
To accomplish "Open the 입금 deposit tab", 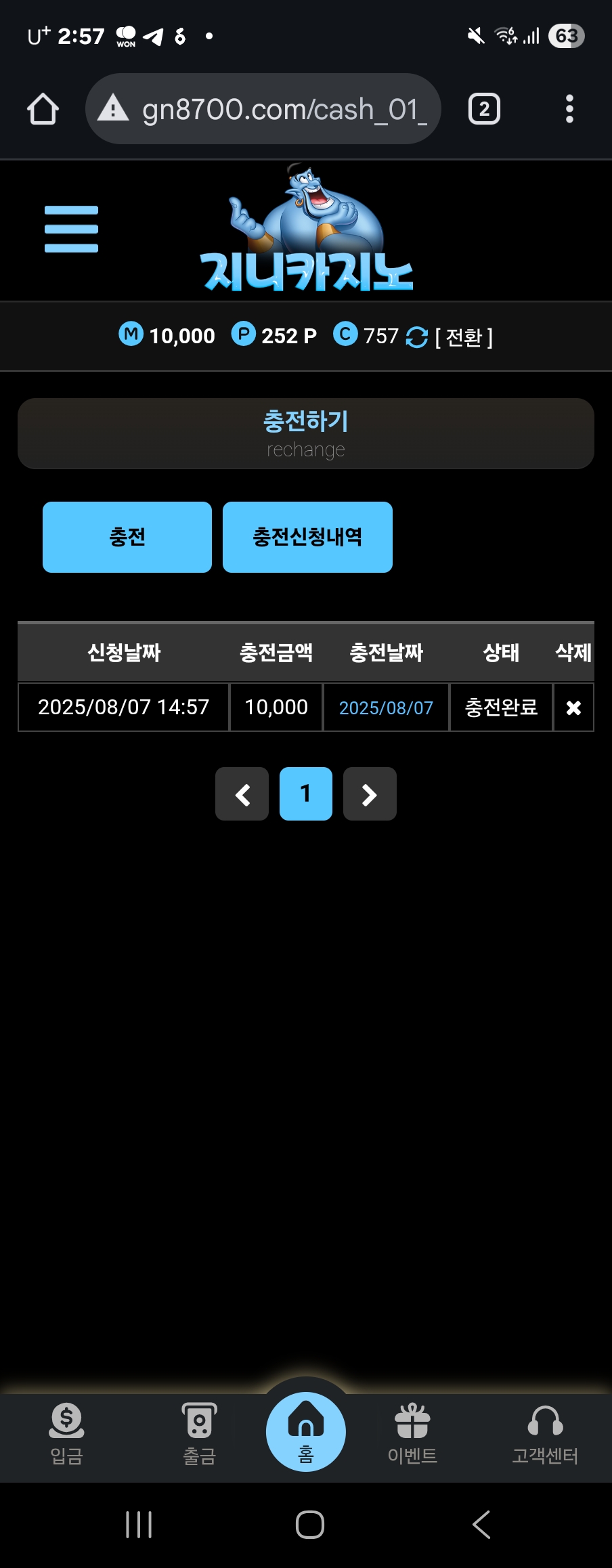I will 66,1433.
